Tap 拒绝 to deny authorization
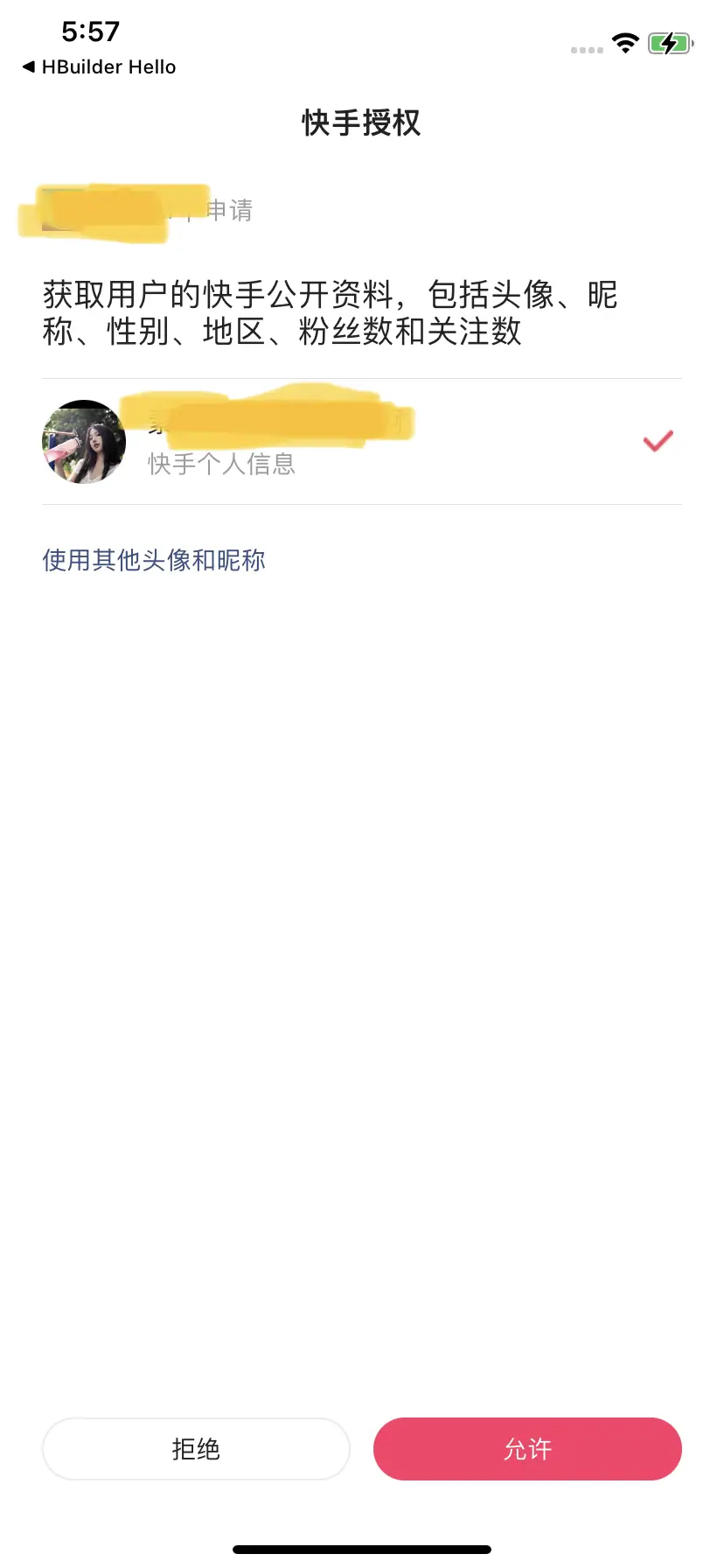This screenshot has height=1568, width=724. [196, 1449]
